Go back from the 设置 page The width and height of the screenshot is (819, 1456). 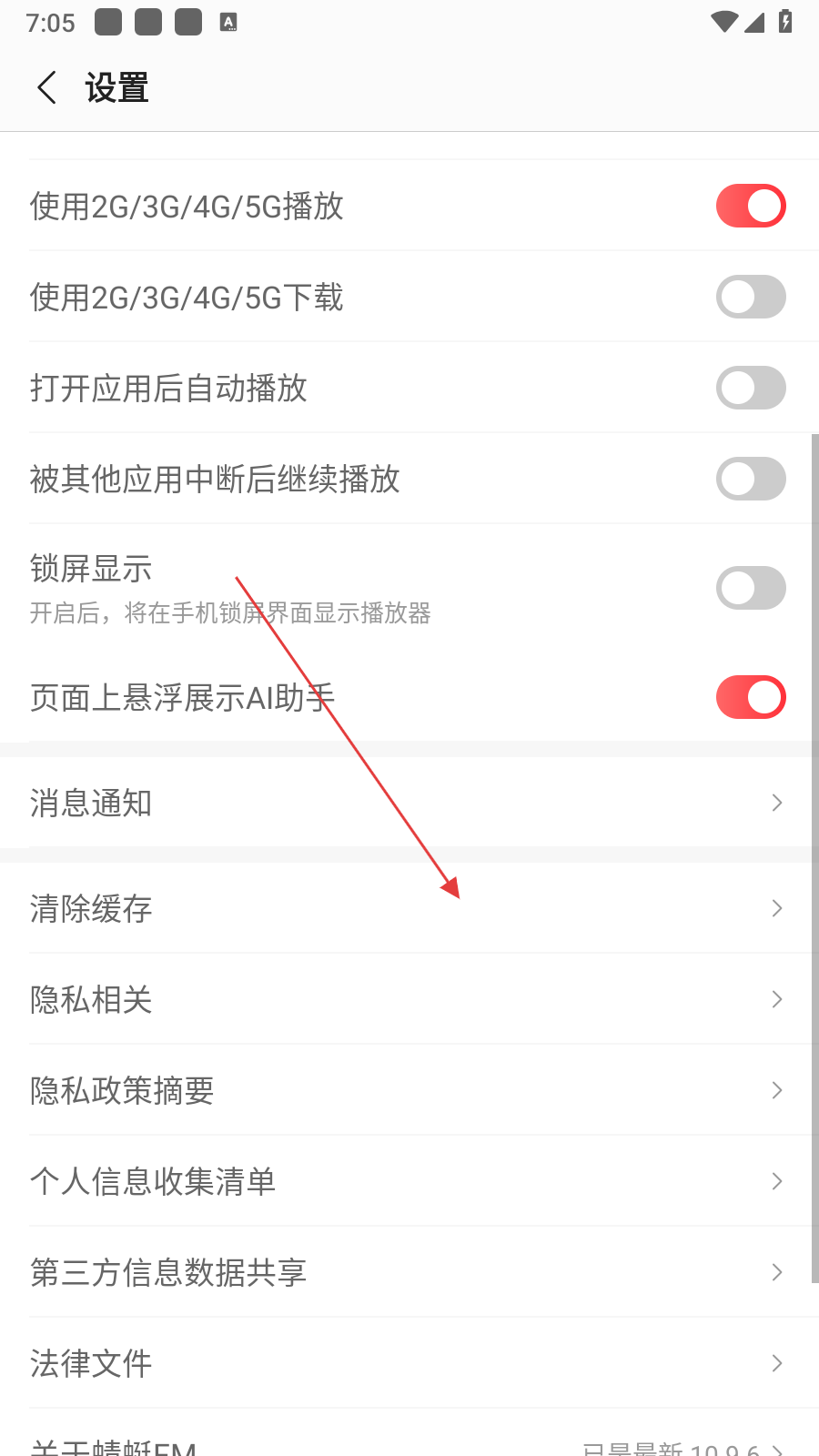coord(47,88)
